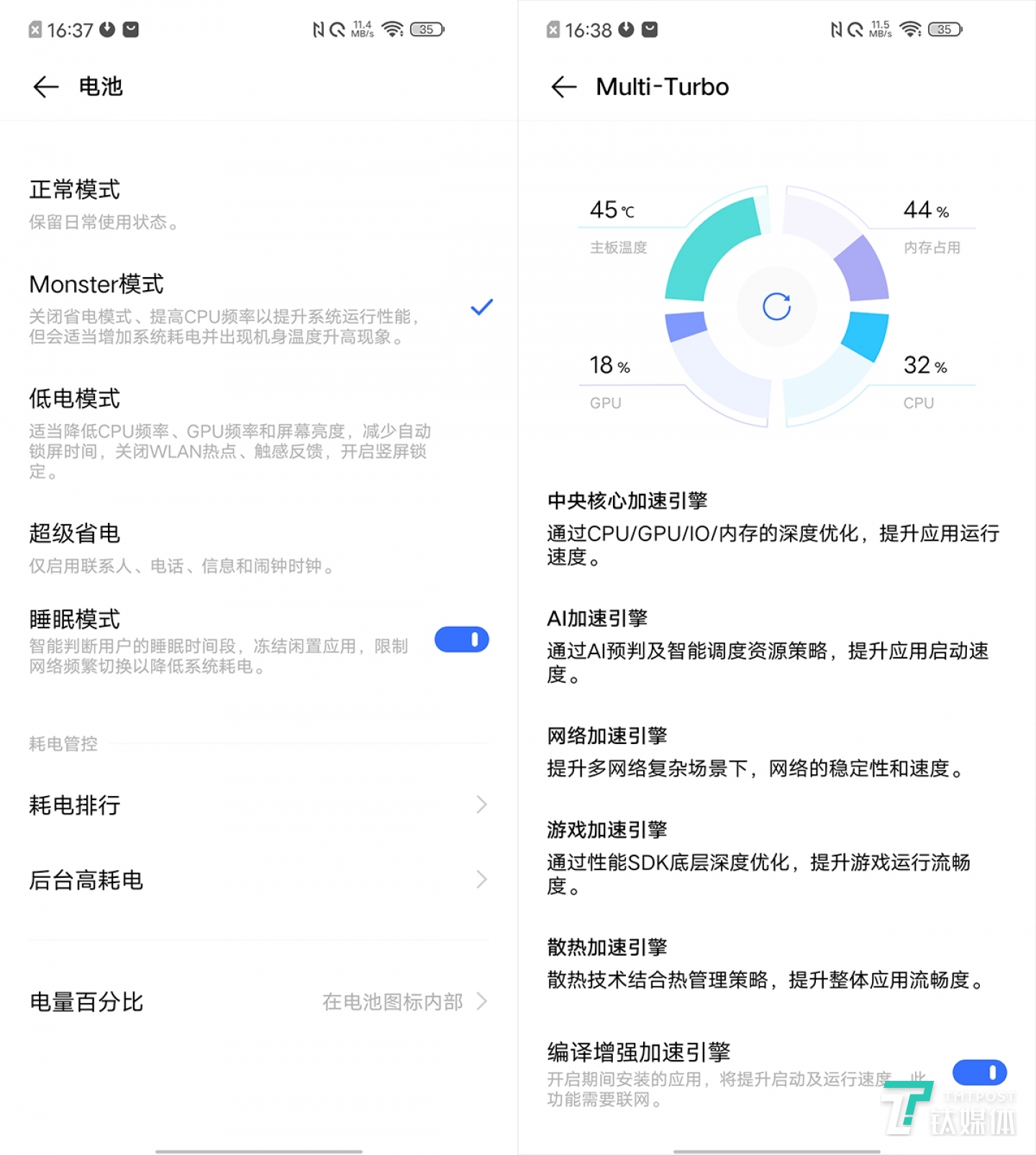Turn off the 睡眠模式 toggle
The image size is (1036, 1155).
[461, 640]
